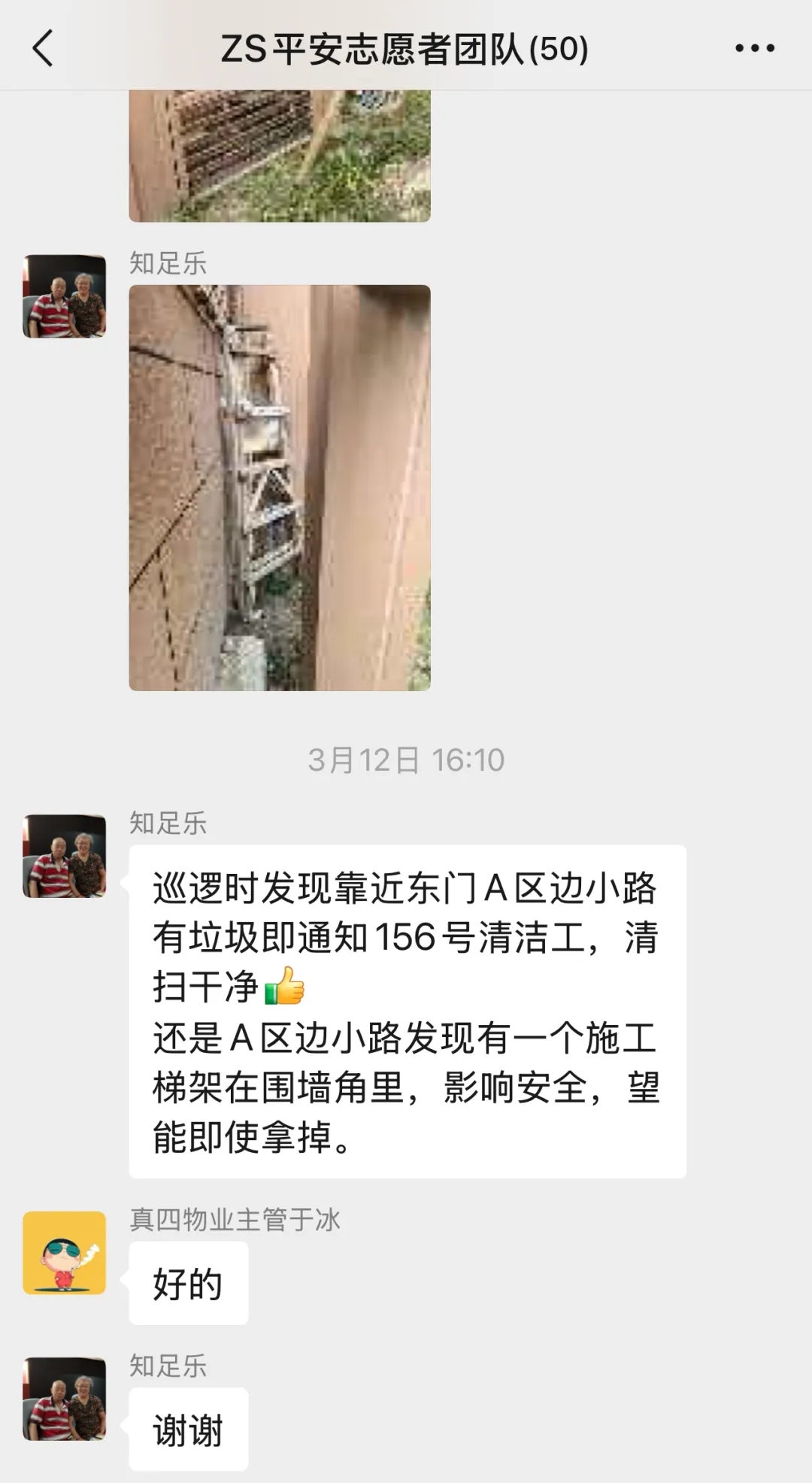The image size is (812, 1483).
Task: Open profile of 真四物业主管于冰 via avatar
Action: click(x=65, y=1252)
